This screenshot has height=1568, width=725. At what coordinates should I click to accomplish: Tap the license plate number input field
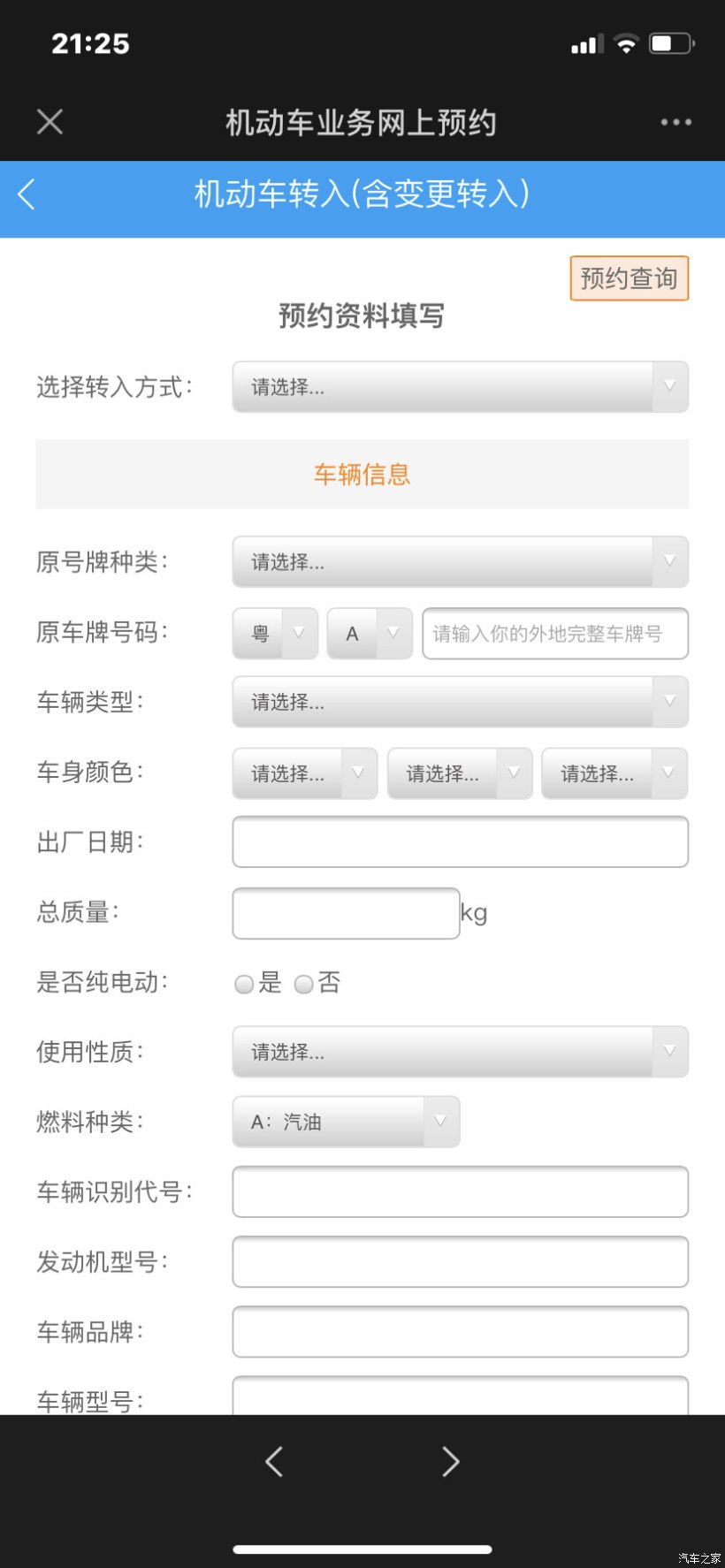coord(556,633)
